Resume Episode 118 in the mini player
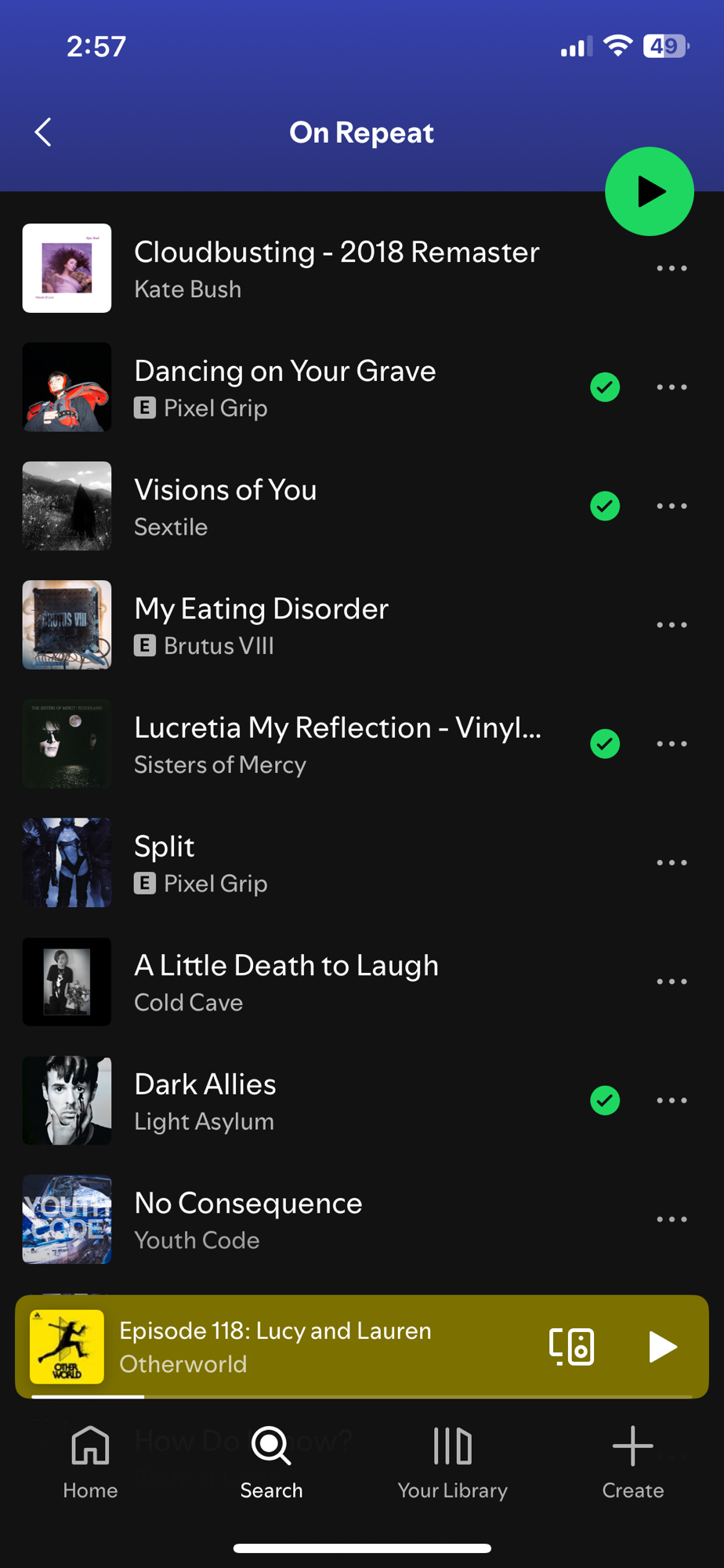 point(662,1346)
